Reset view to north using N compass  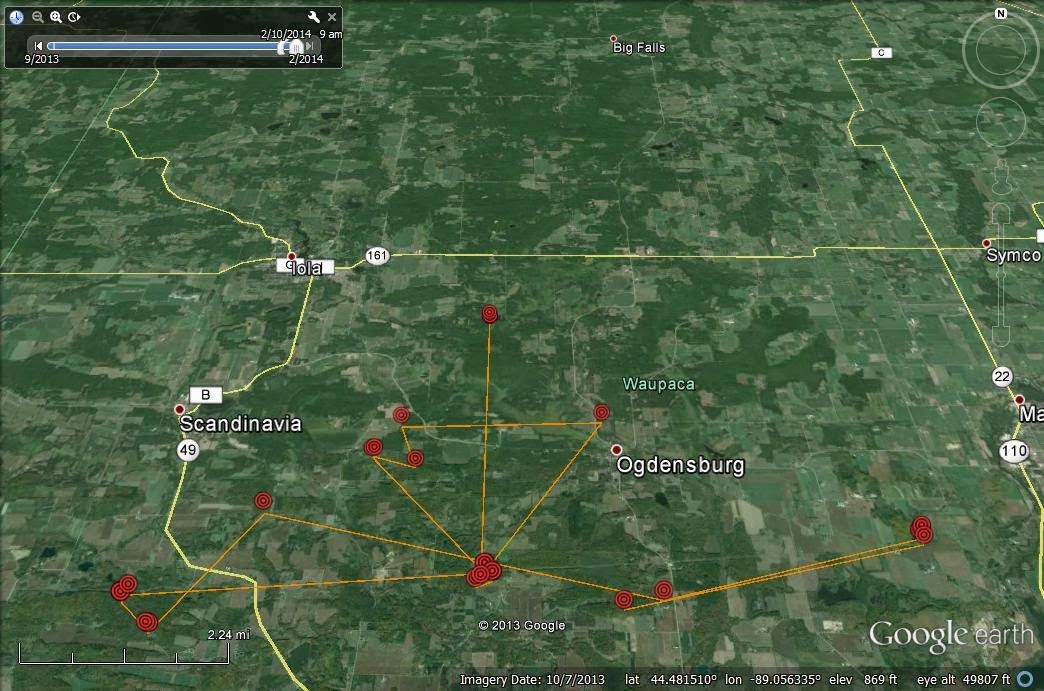[1001, 14]
